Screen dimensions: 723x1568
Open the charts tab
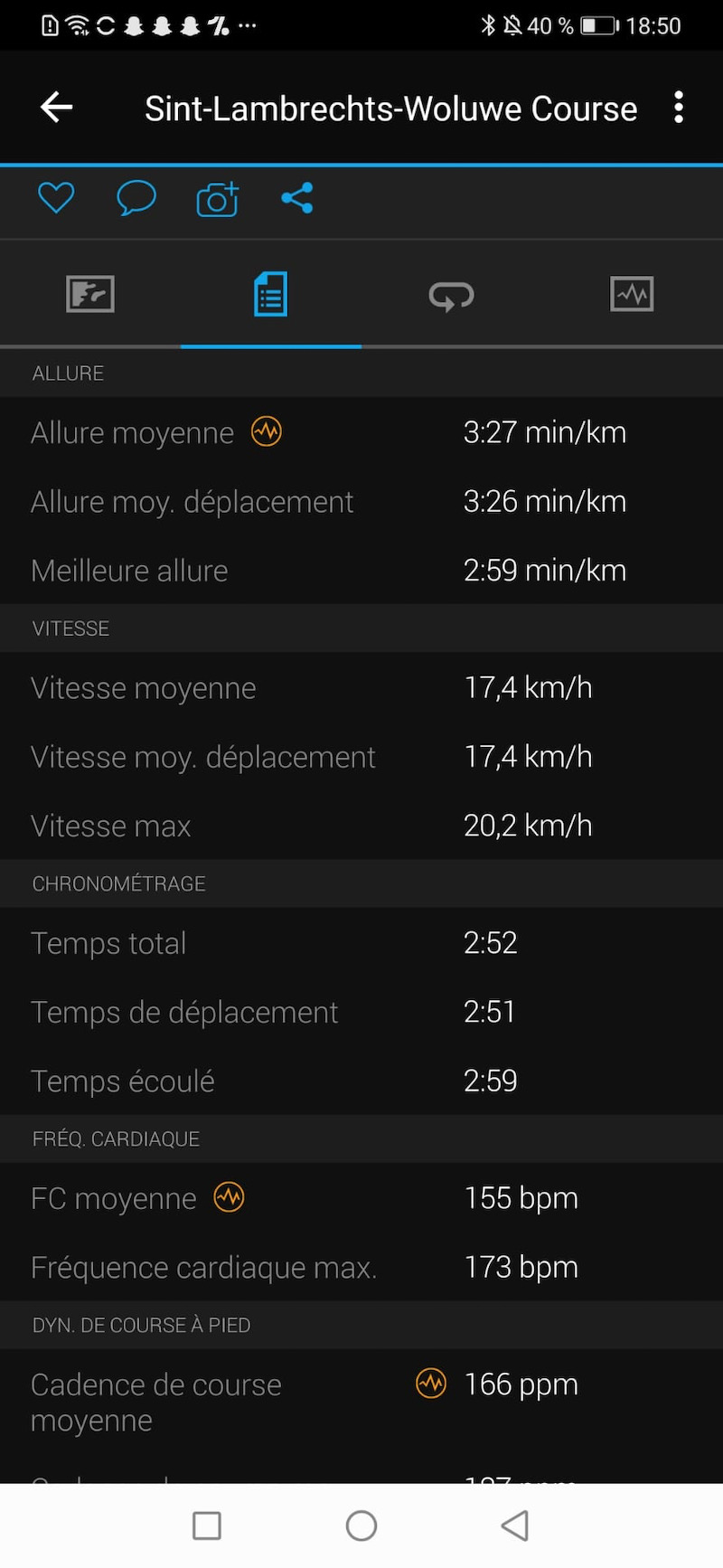tap(632, 295)
